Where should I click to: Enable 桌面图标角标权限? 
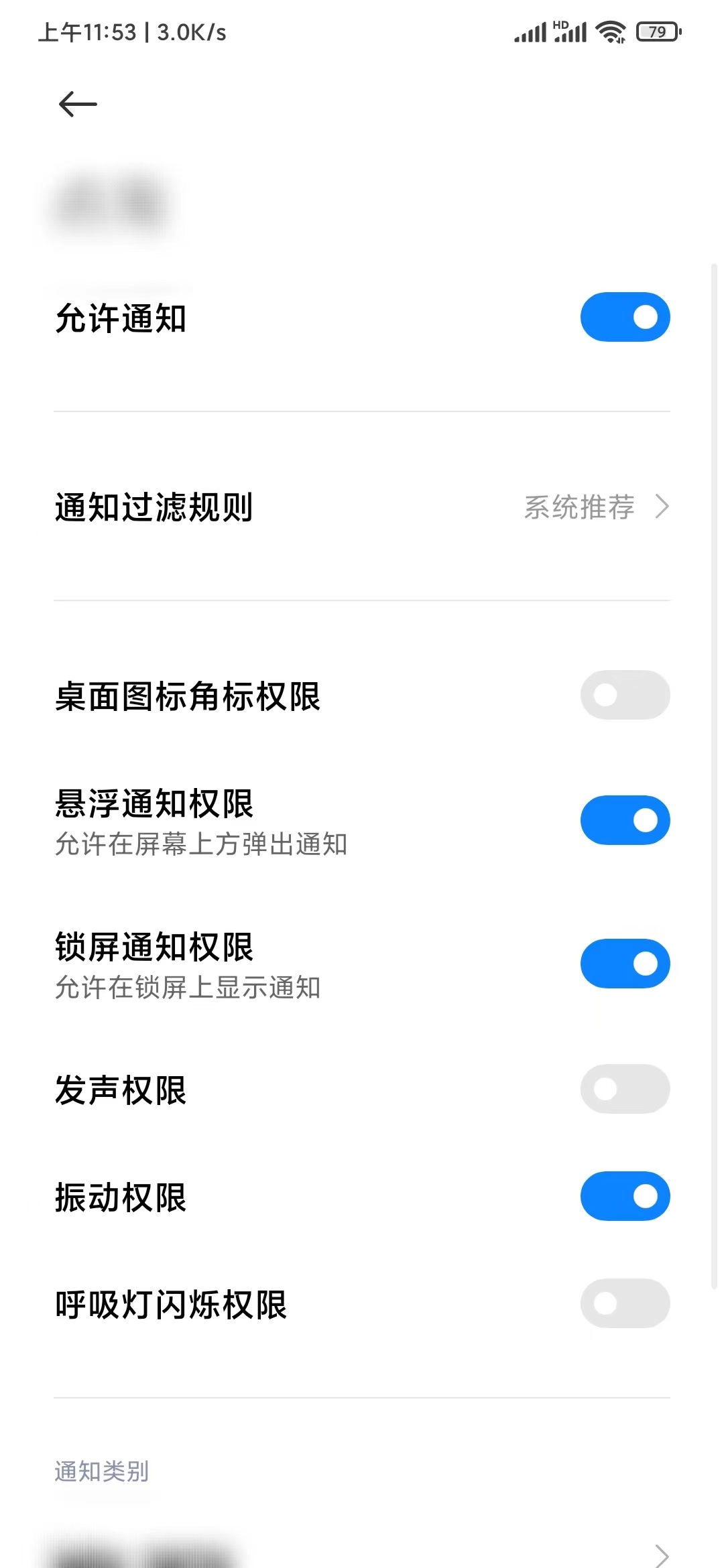click(x=625, y=695)
